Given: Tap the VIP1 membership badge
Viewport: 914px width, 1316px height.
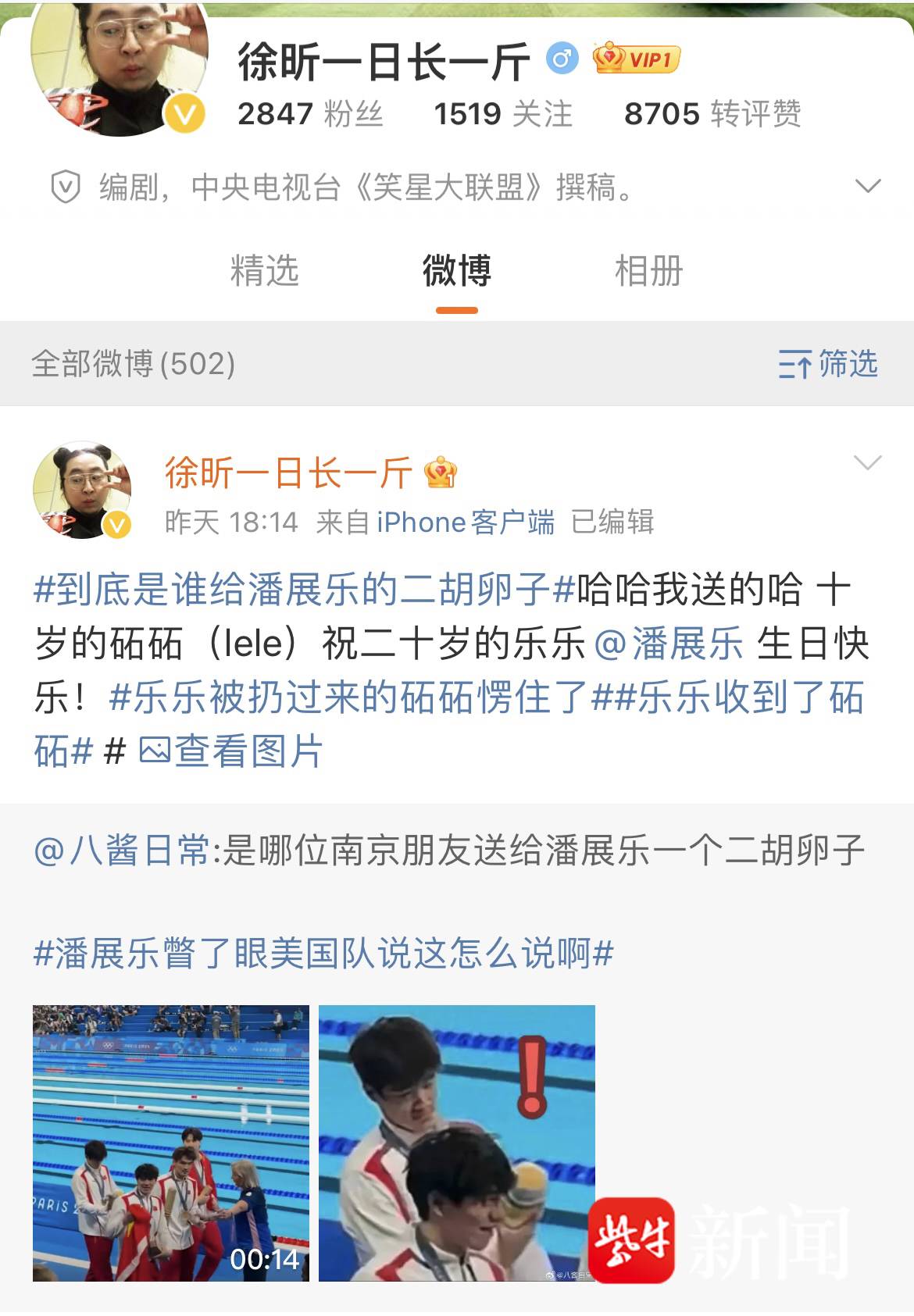Looking at the screenshot, I should click(x=636, y=59).
